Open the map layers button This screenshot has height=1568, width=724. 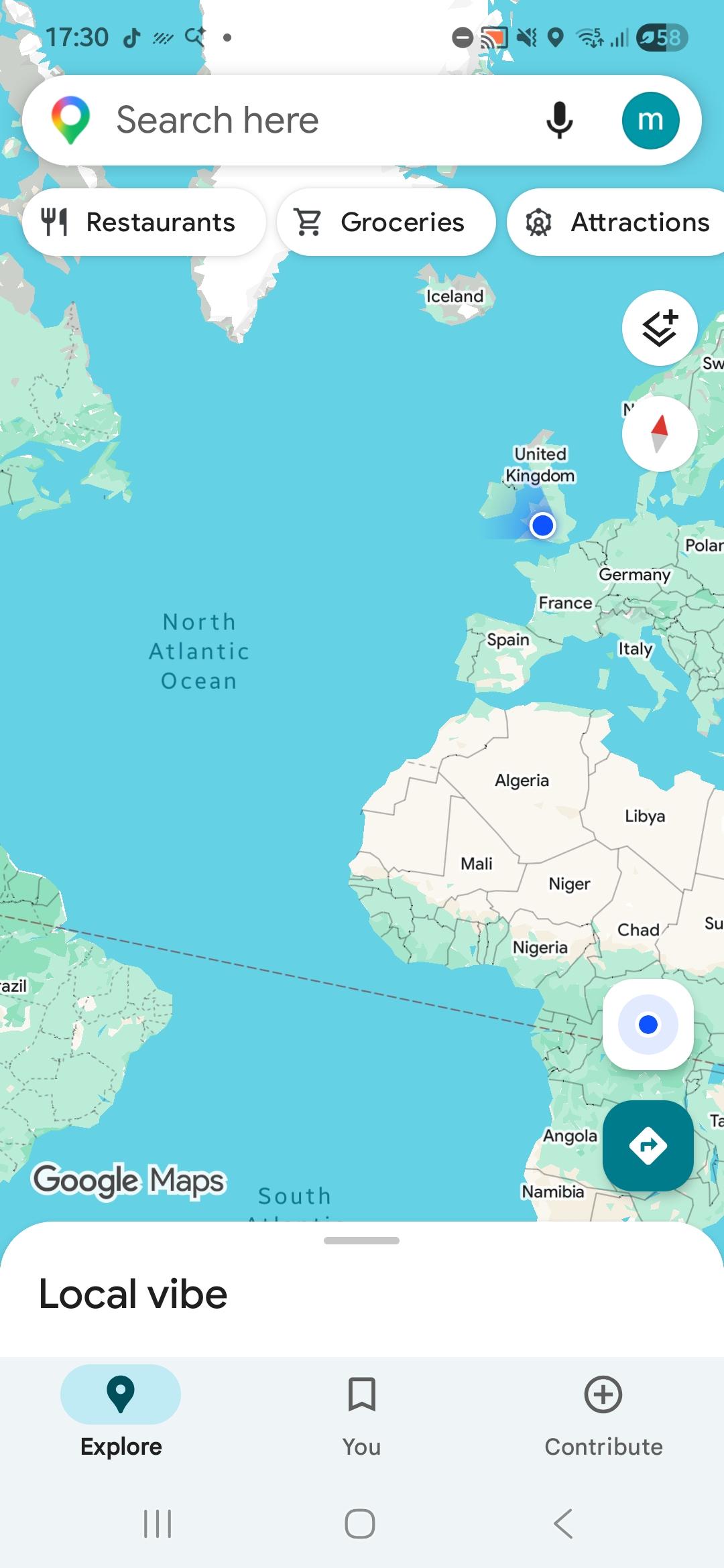(x=660, y=328)
